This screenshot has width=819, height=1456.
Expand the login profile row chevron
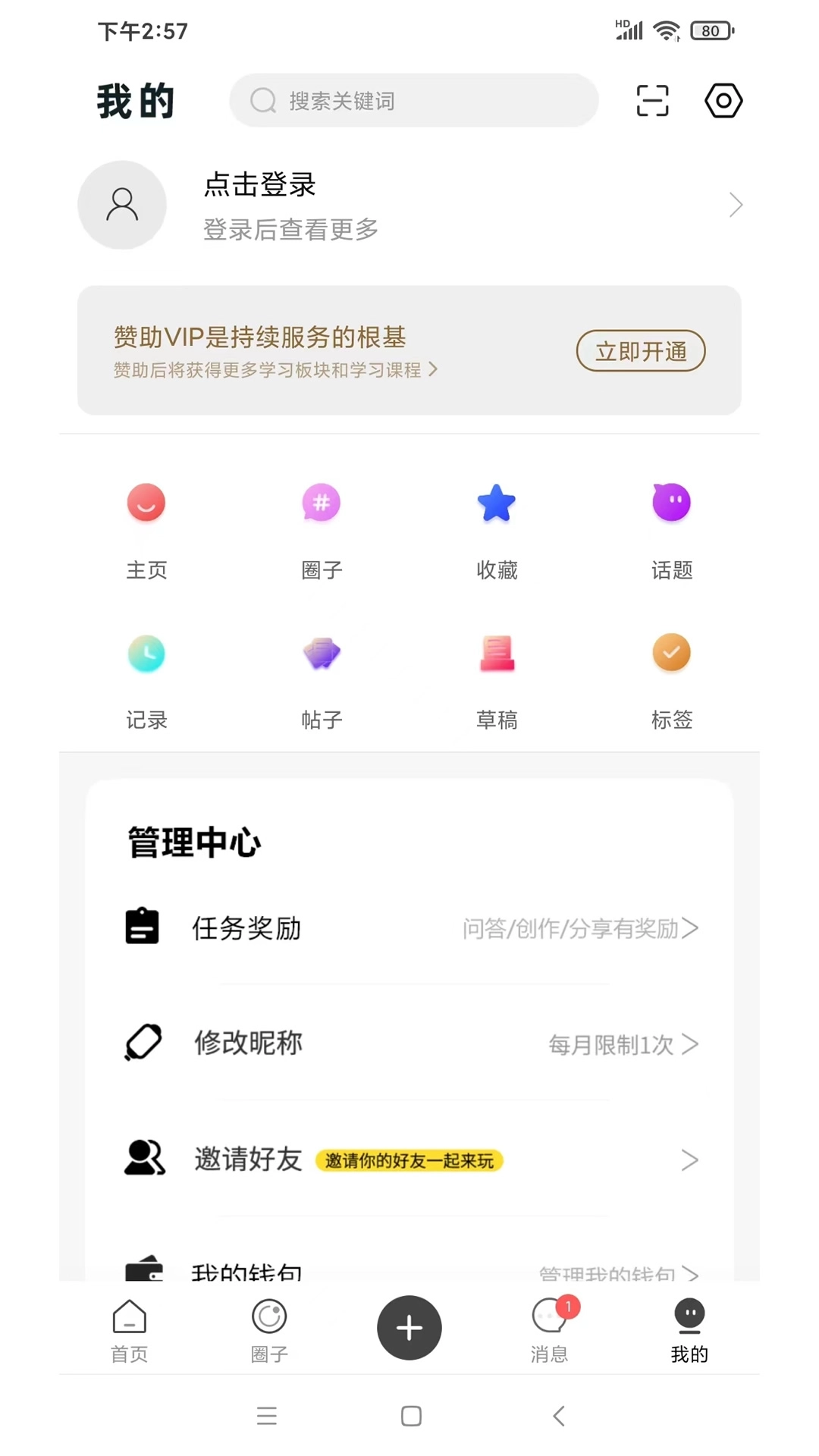tap(734, 205)
